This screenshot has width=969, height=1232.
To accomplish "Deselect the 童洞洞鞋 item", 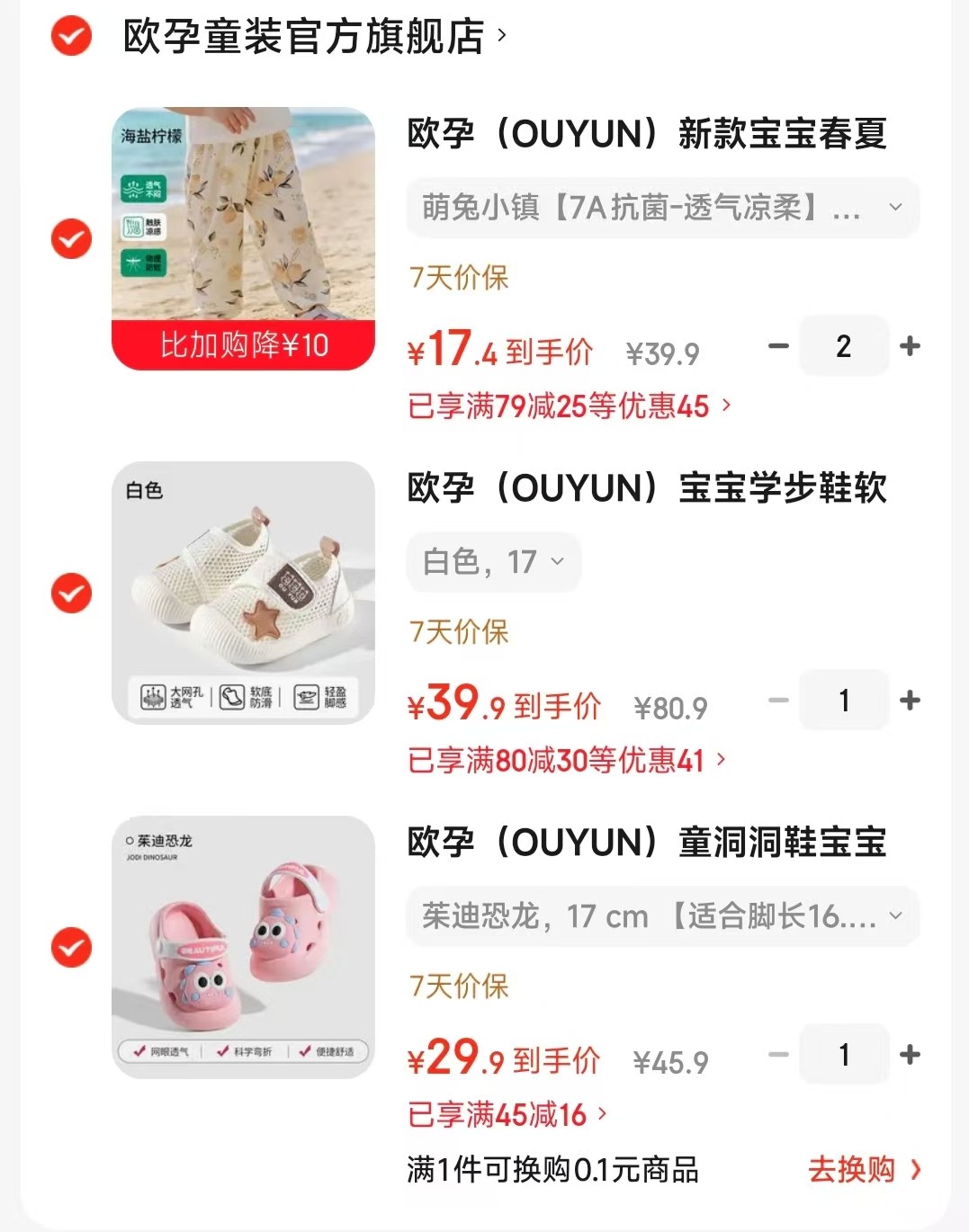I will click(x=71, y=948).
